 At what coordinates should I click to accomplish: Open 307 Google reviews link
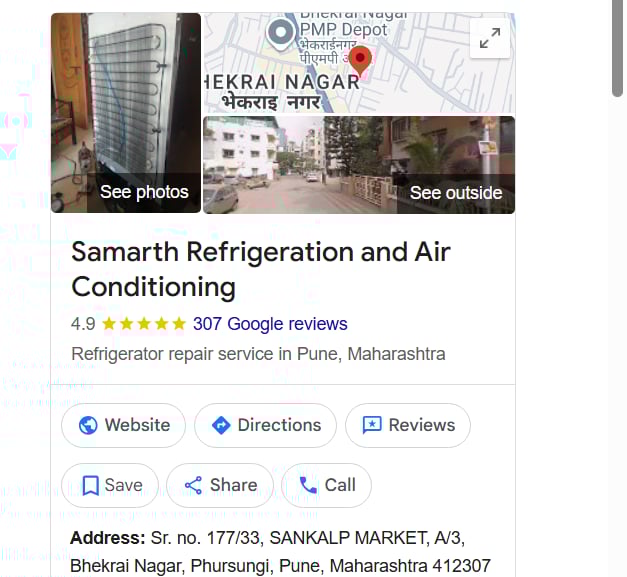click(x=270, y=324)
